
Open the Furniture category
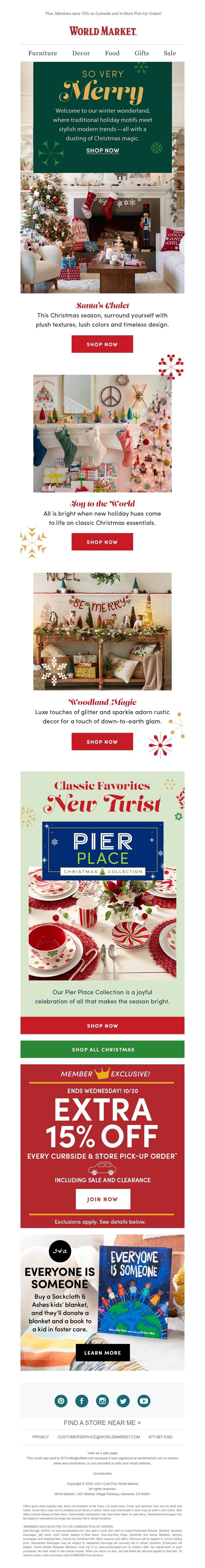point(43,53)
